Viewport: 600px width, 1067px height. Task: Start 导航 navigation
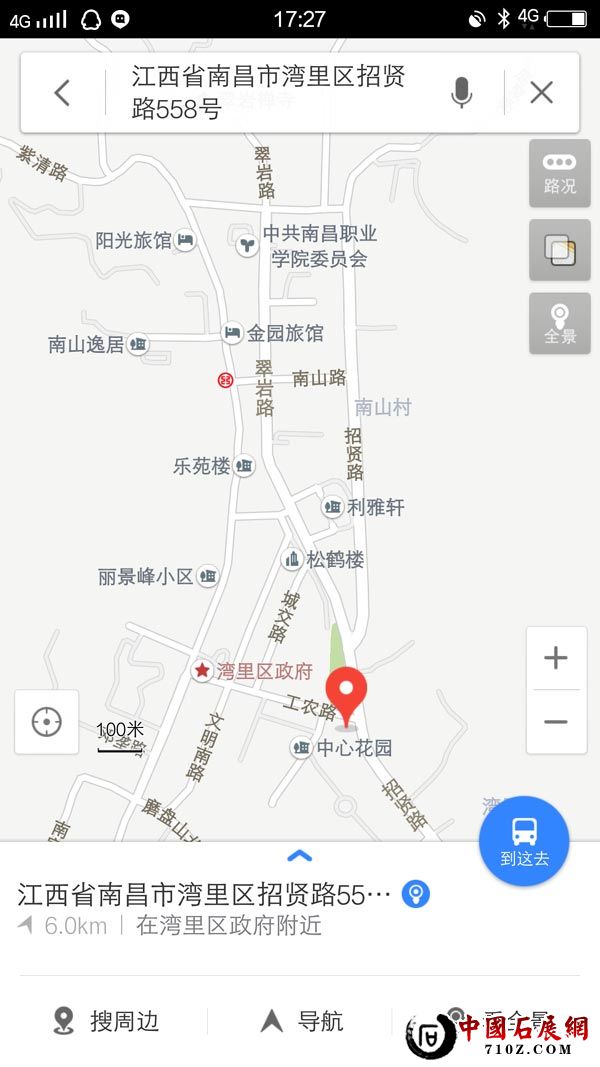[302, 1021]
